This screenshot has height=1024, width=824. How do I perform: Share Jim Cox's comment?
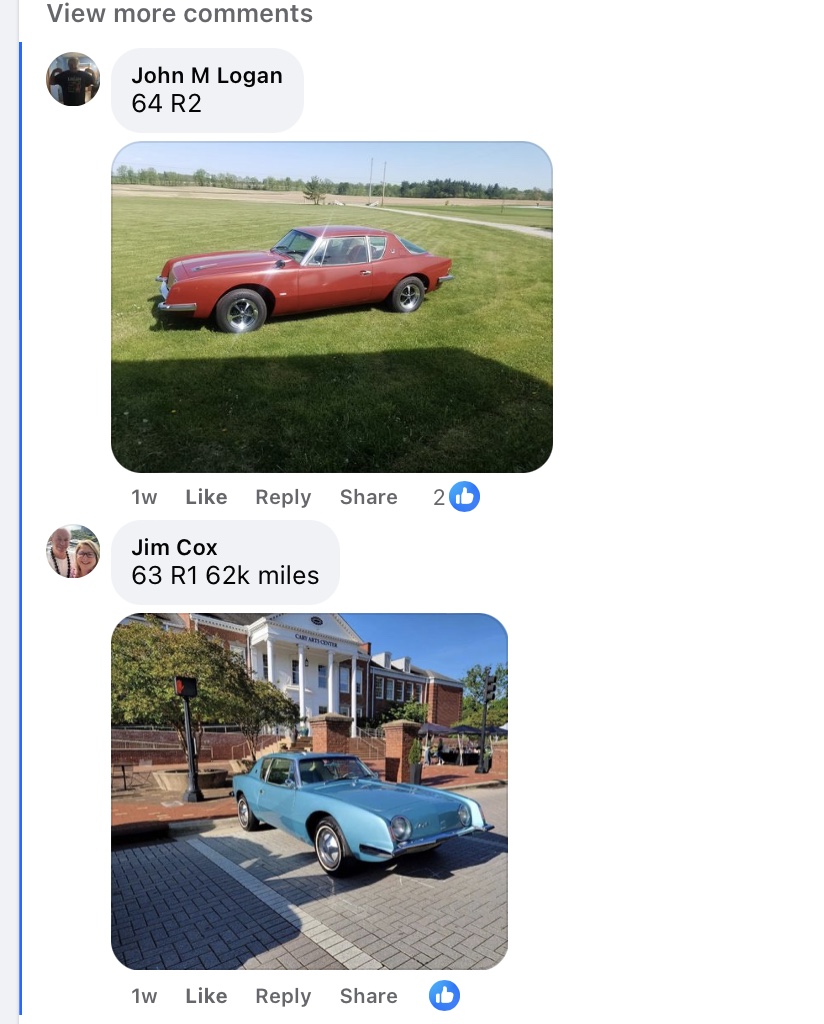click(368, 996)
